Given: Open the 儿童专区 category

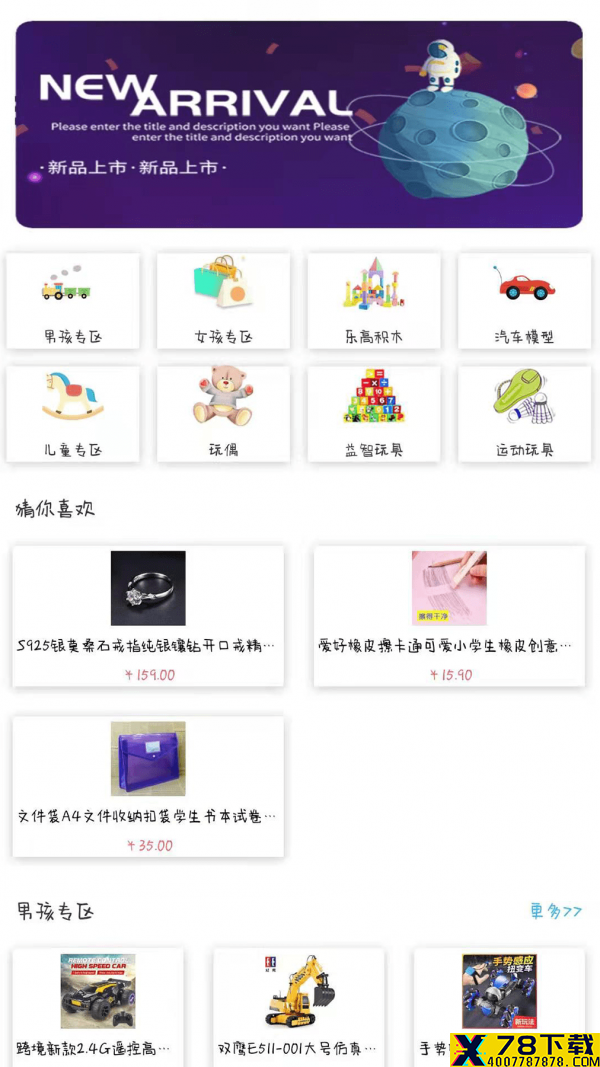Looking at the screenshot, I should [x=73, y=414].
